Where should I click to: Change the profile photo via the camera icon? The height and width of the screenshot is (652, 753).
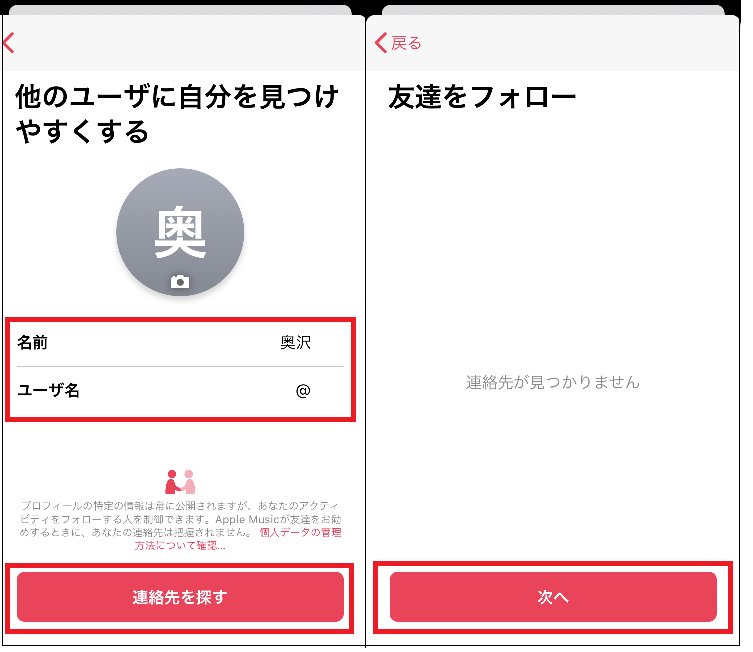(x=180, y=282)
